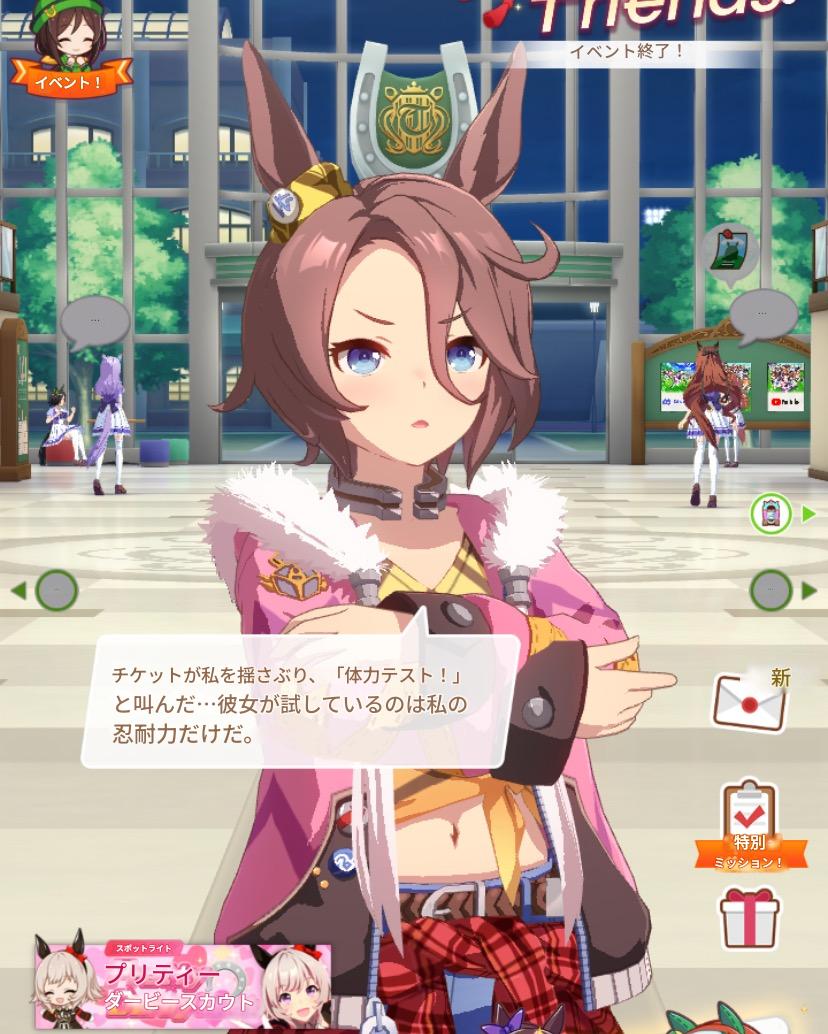The height and width of the screenshot is (1034, 828).
Task: Tap the green poster bubble
Action: pos(730,252)
